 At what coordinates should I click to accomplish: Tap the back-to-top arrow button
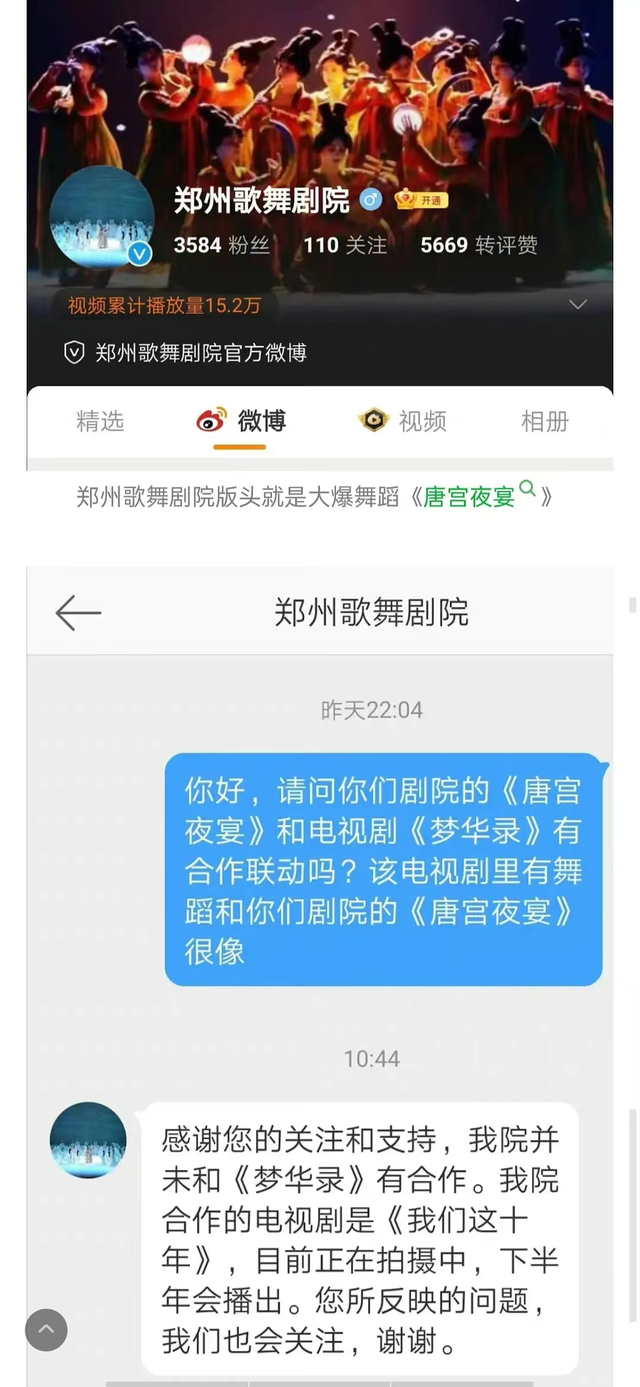[x=46, y=1330]
